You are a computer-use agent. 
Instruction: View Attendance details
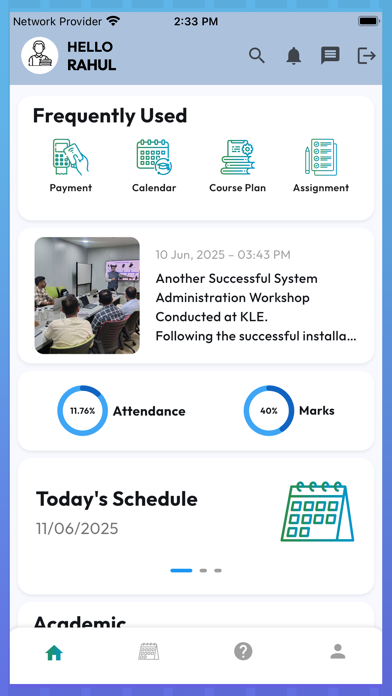tap(121, 411)
